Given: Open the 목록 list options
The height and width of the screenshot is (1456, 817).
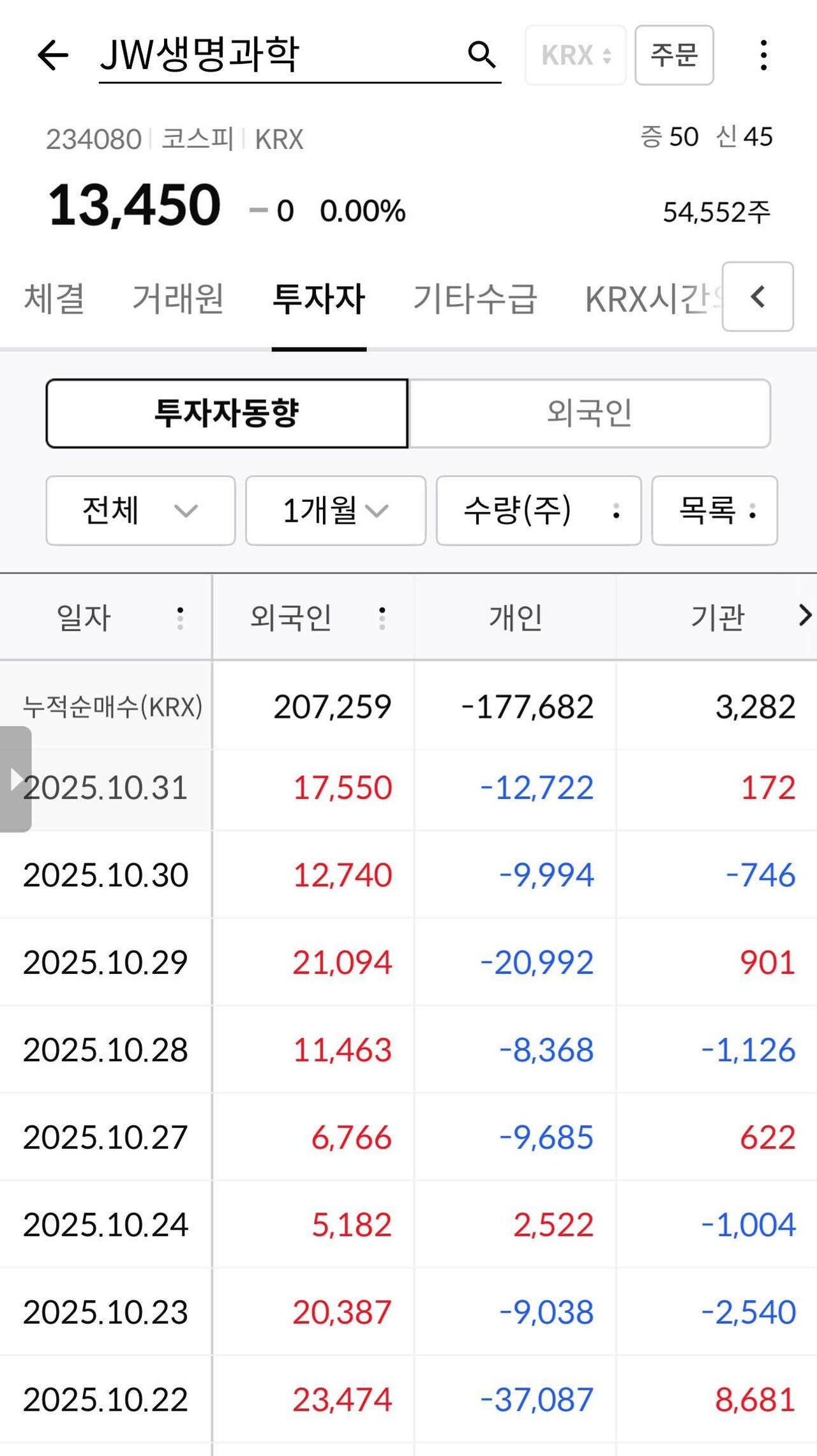Looking at the screenshot, I should [714, 511].
